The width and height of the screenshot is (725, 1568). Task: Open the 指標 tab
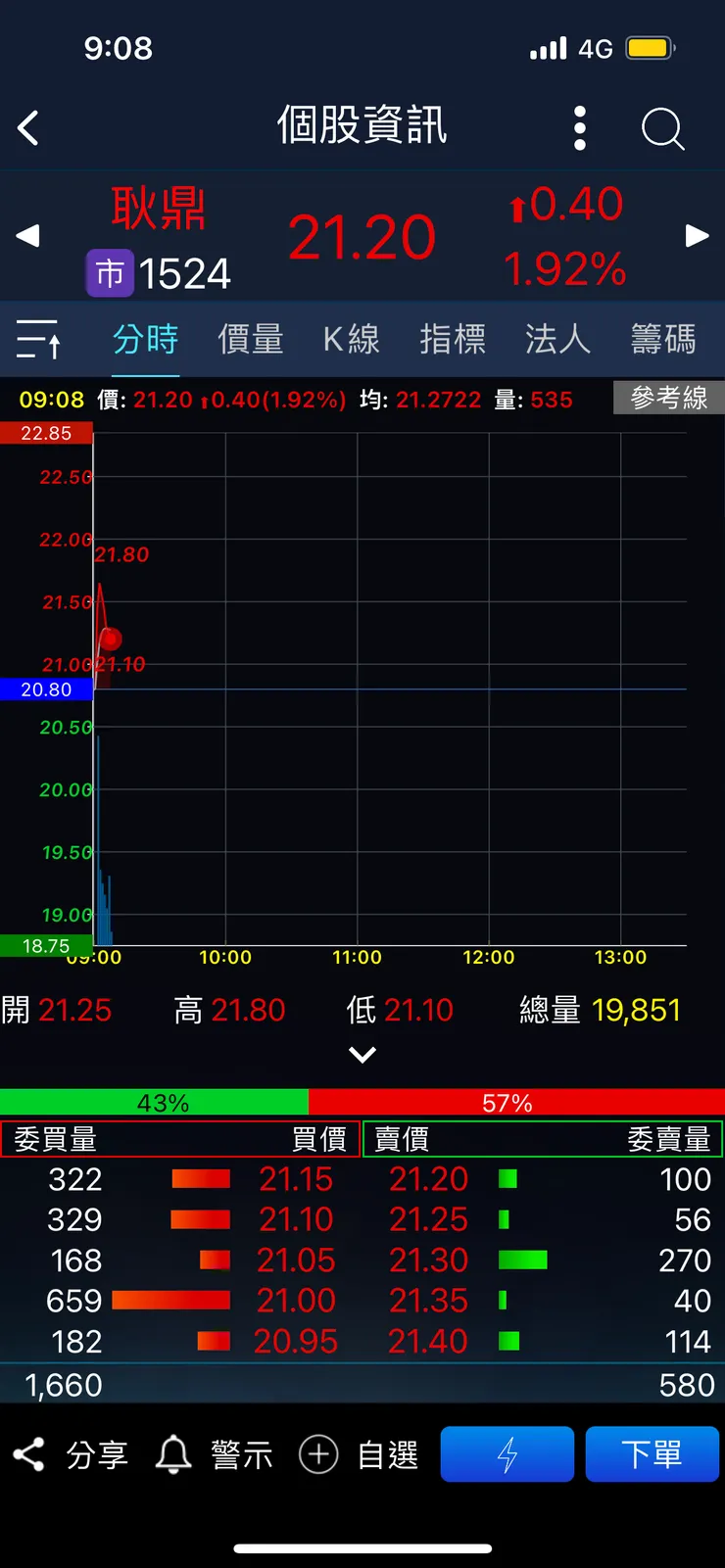[x=453, y=339]
